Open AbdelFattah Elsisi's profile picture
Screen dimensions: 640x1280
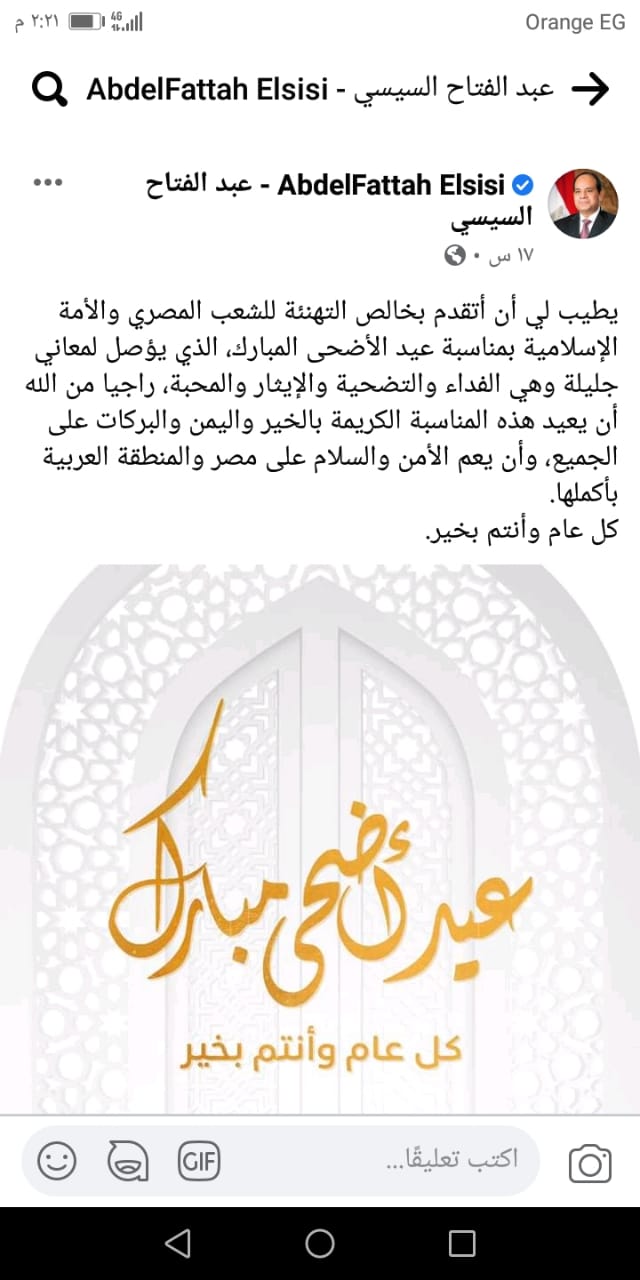tap(585, 203)
